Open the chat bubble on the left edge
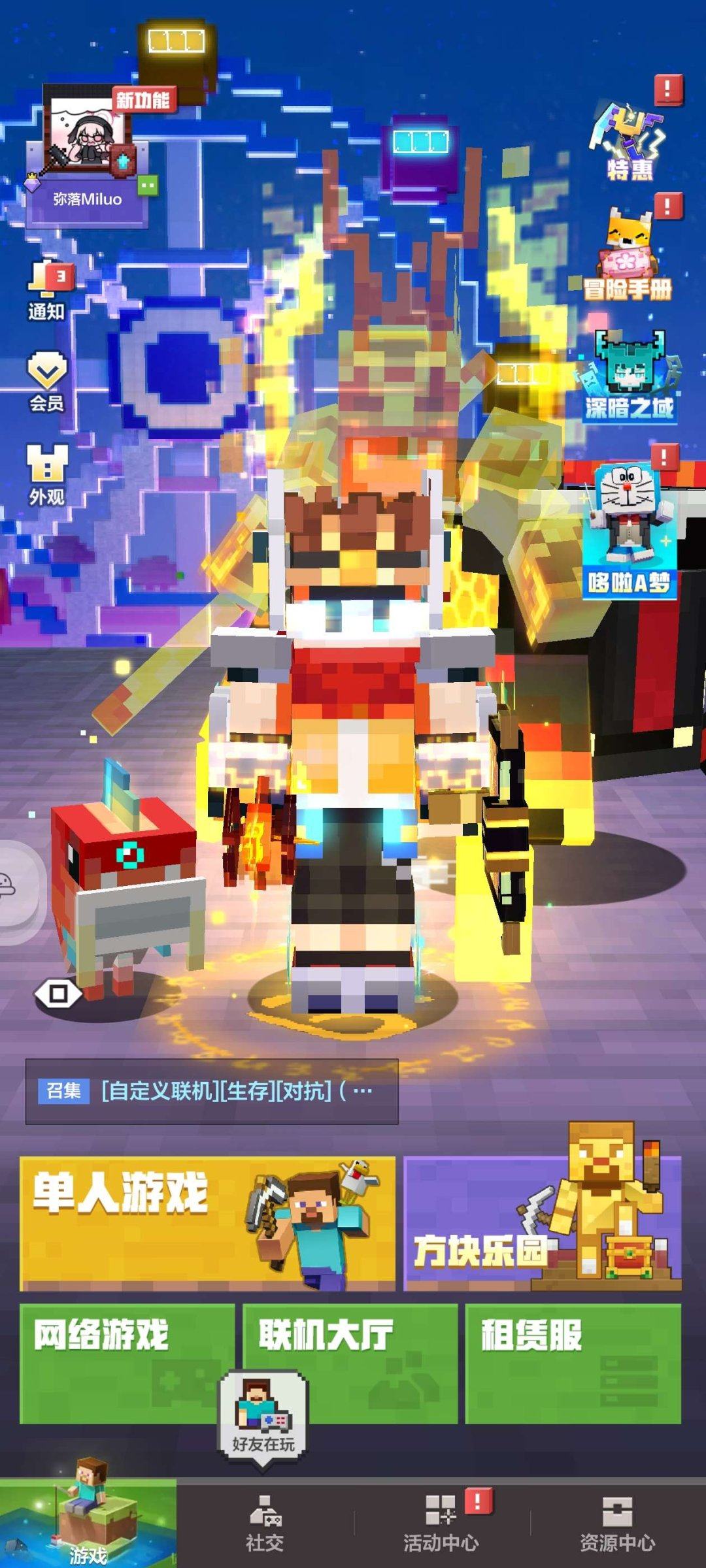The image size is (706, 1568). tap(14, 882)
